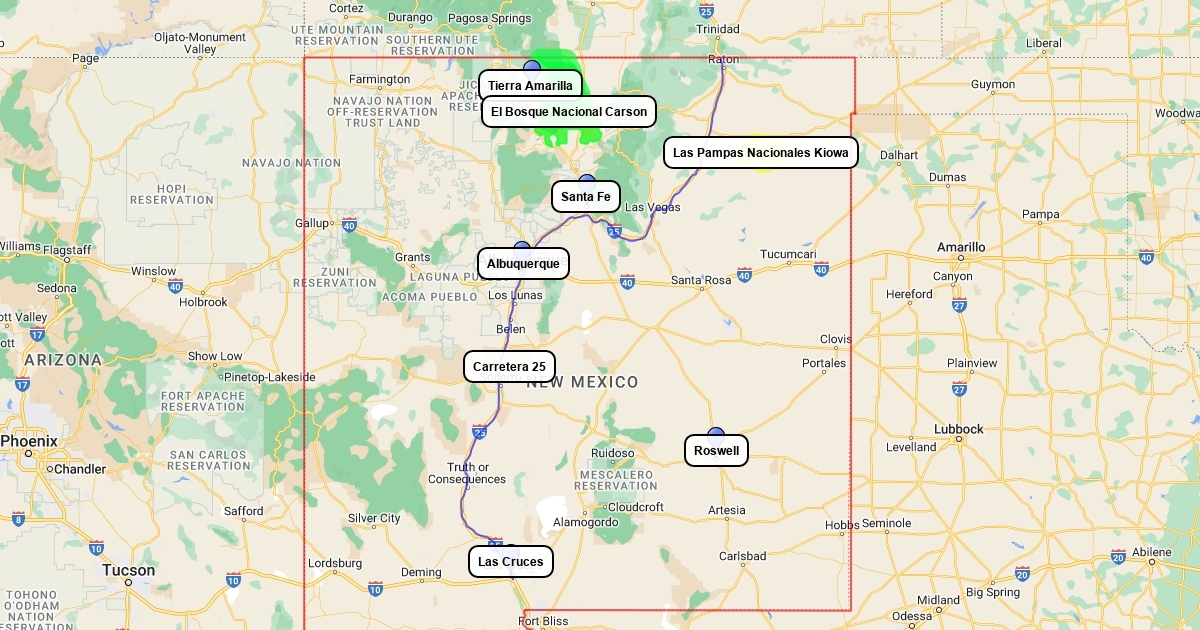Open the Las Cruces marker label
Viewport: 1200px width, 630px height.
coord(510,562)
